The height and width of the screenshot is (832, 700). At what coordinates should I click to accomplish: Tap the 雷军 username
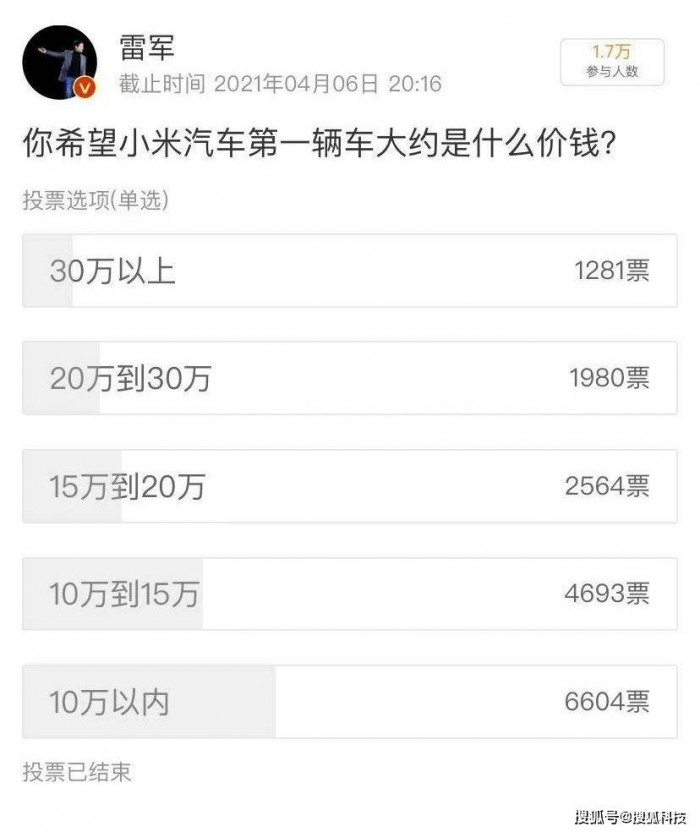pos(146,46)
